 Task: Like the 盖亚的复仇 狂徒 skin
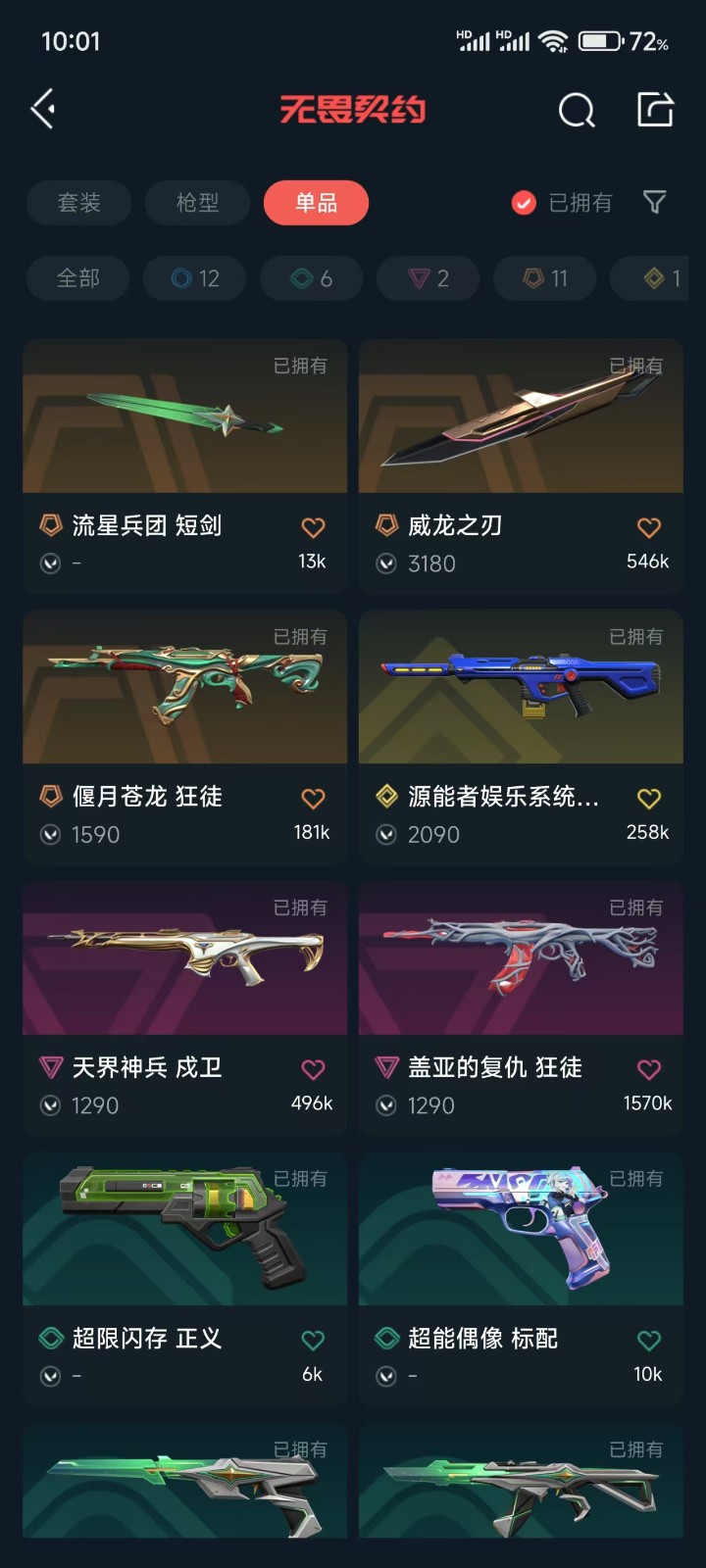(x=649, y=1069)
